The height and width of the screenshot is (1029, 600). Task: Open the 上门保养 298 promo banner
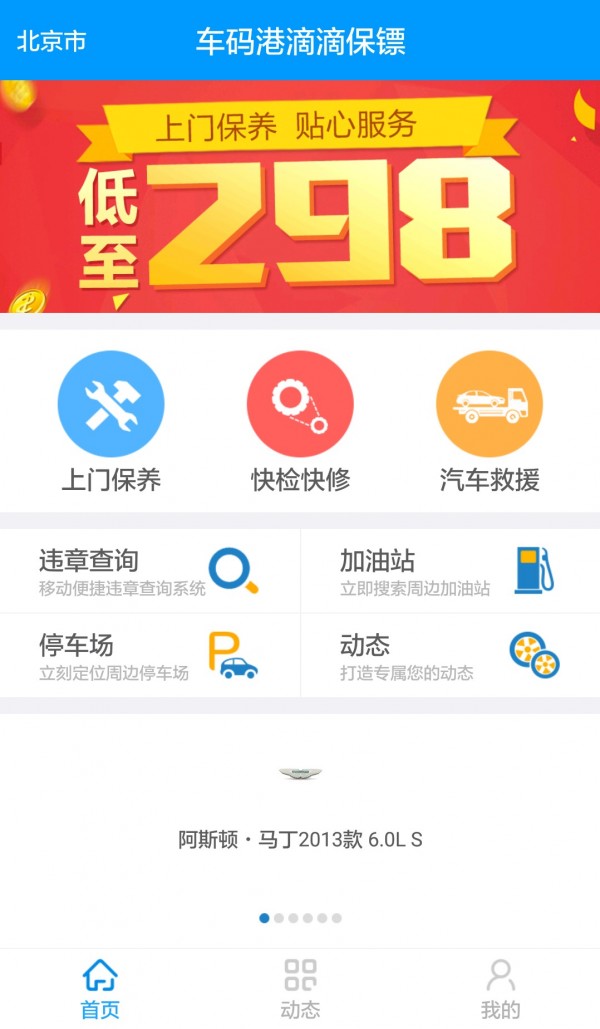300,196
